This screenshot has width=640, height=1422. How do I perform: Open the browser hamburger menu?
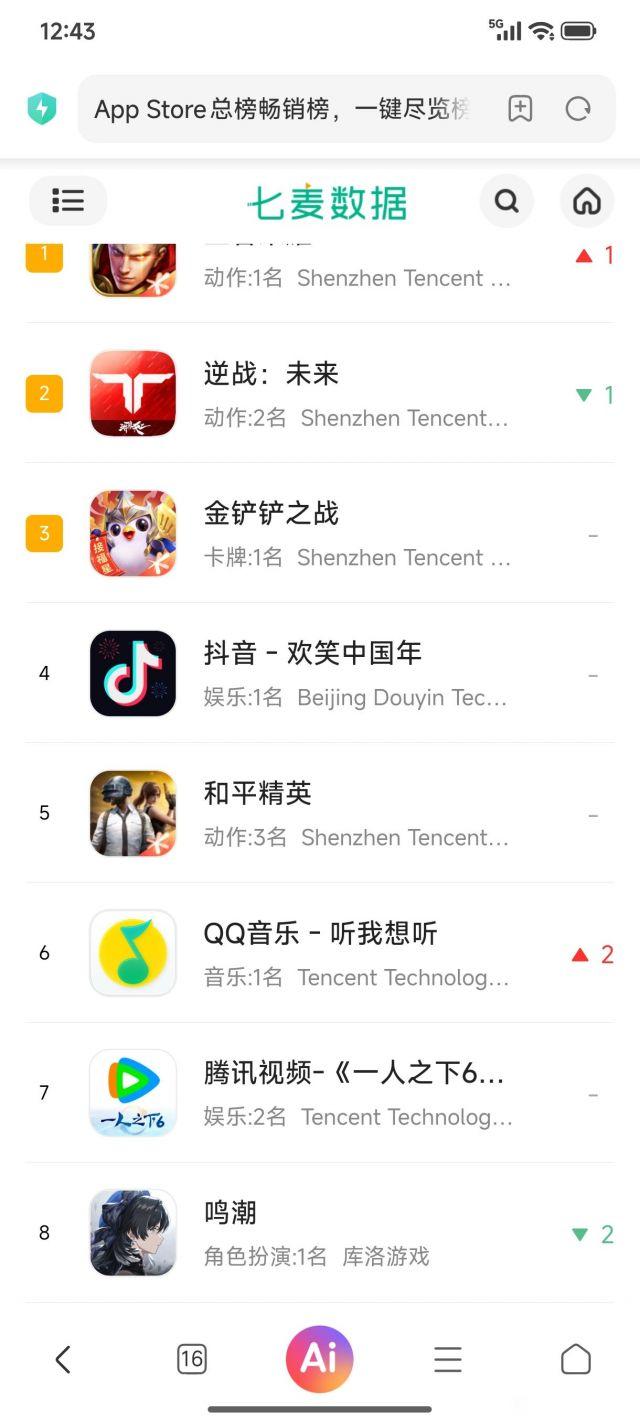(448, 1359)
